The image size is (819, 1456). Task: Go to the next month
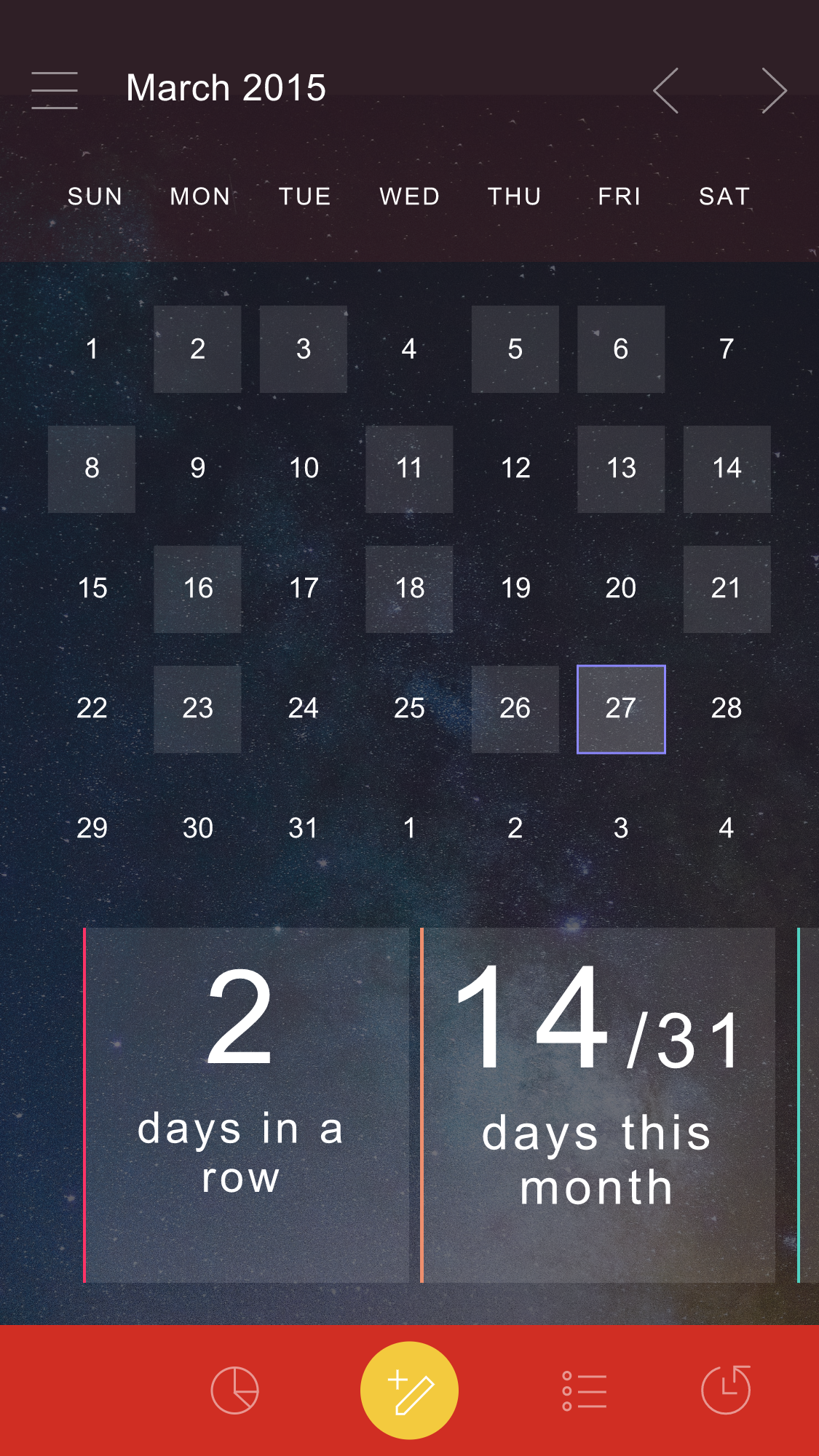(773, 90)
